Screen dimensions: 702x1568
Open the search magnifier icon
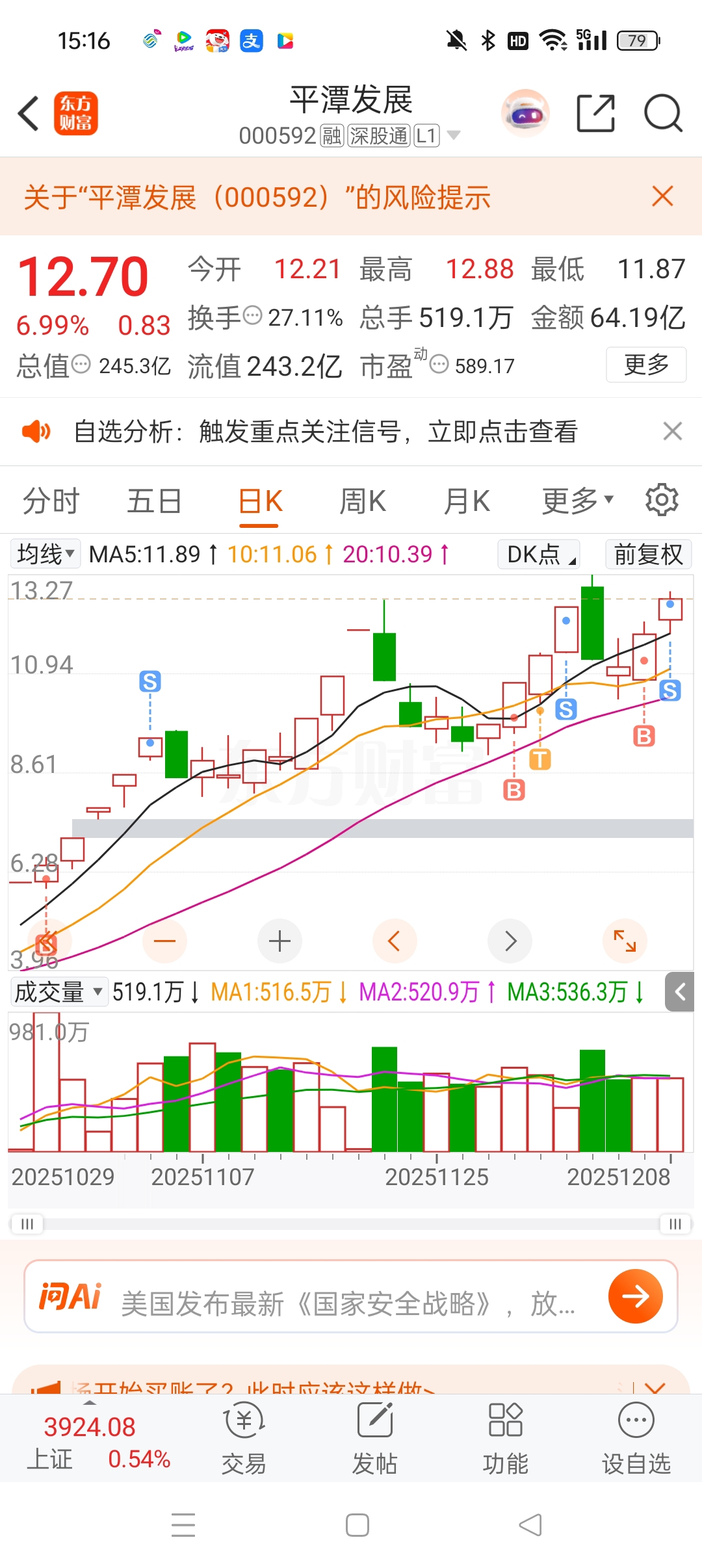[662, 114]
